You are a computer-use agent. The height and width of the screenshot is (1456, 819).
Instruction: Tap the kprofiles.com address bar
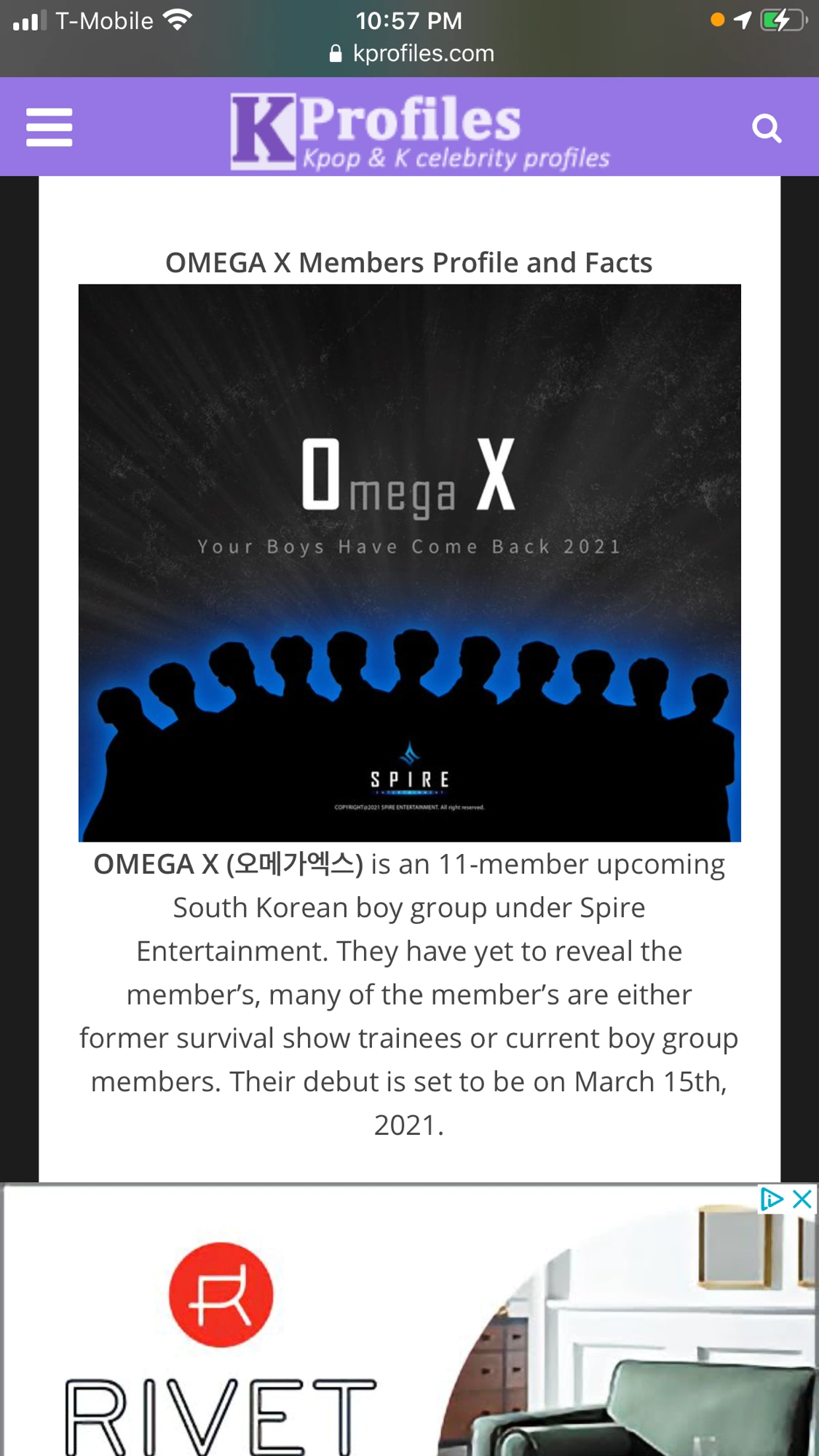point(422,53)
